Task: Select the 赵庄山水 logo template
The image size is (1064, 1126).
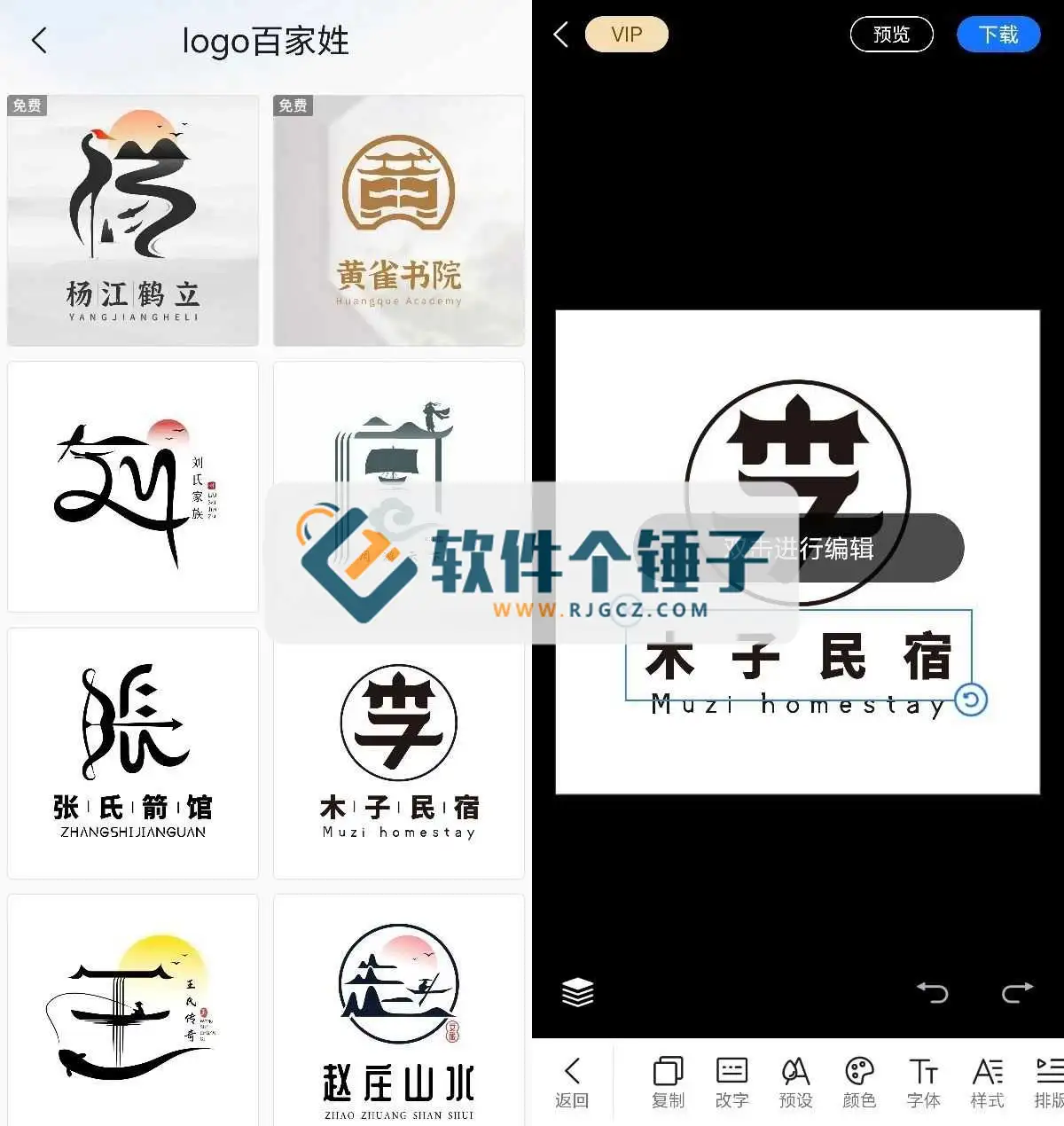Action: pyautogui.click(x=398, y=1011)
